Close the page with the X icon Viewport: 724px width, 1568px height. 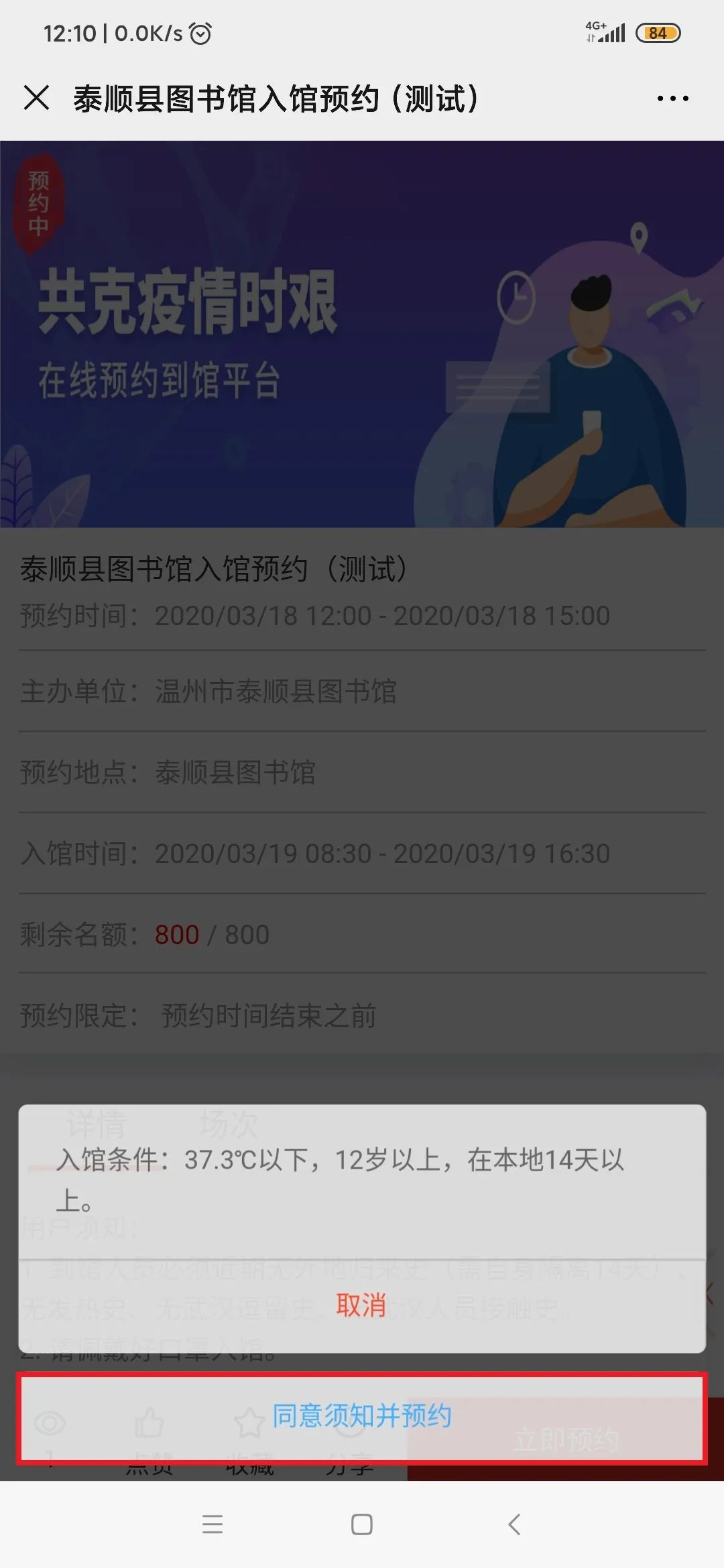click(x=36, y=98)
